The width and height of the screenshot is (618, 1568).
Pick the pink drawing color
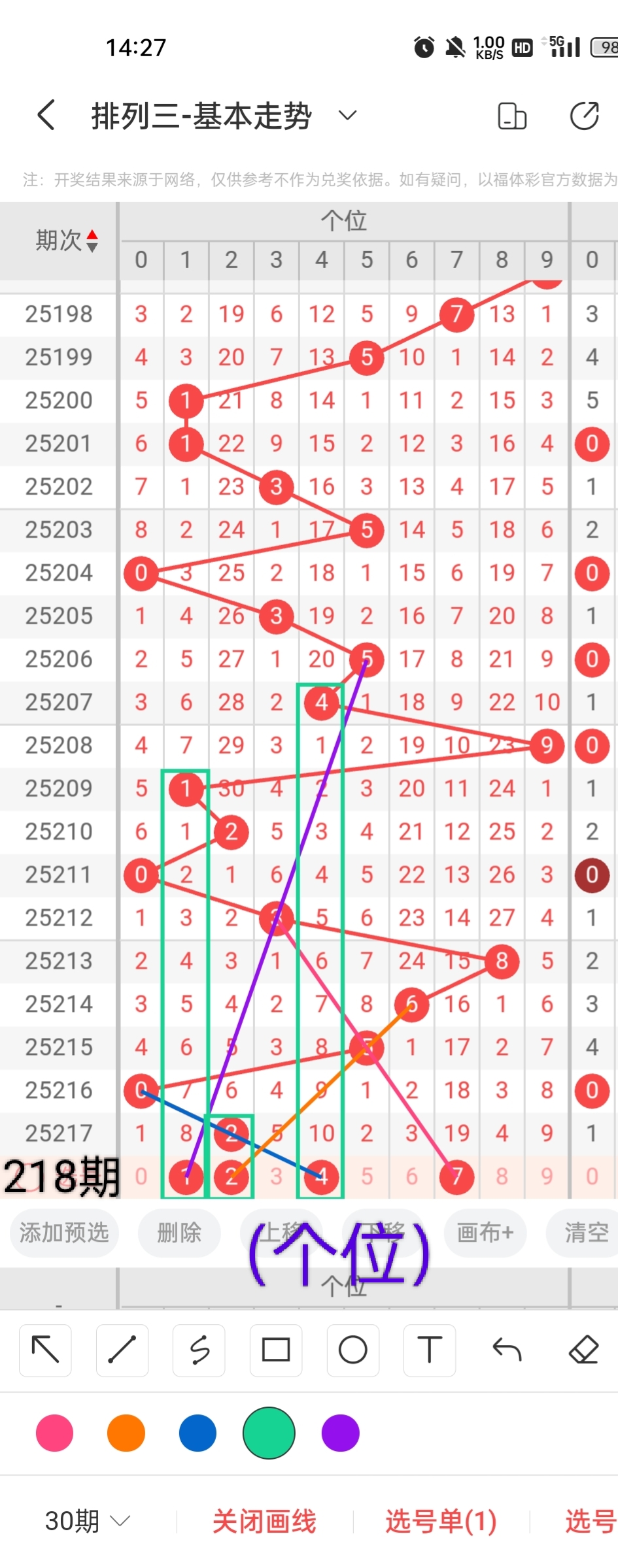(x=55, y=1433)
